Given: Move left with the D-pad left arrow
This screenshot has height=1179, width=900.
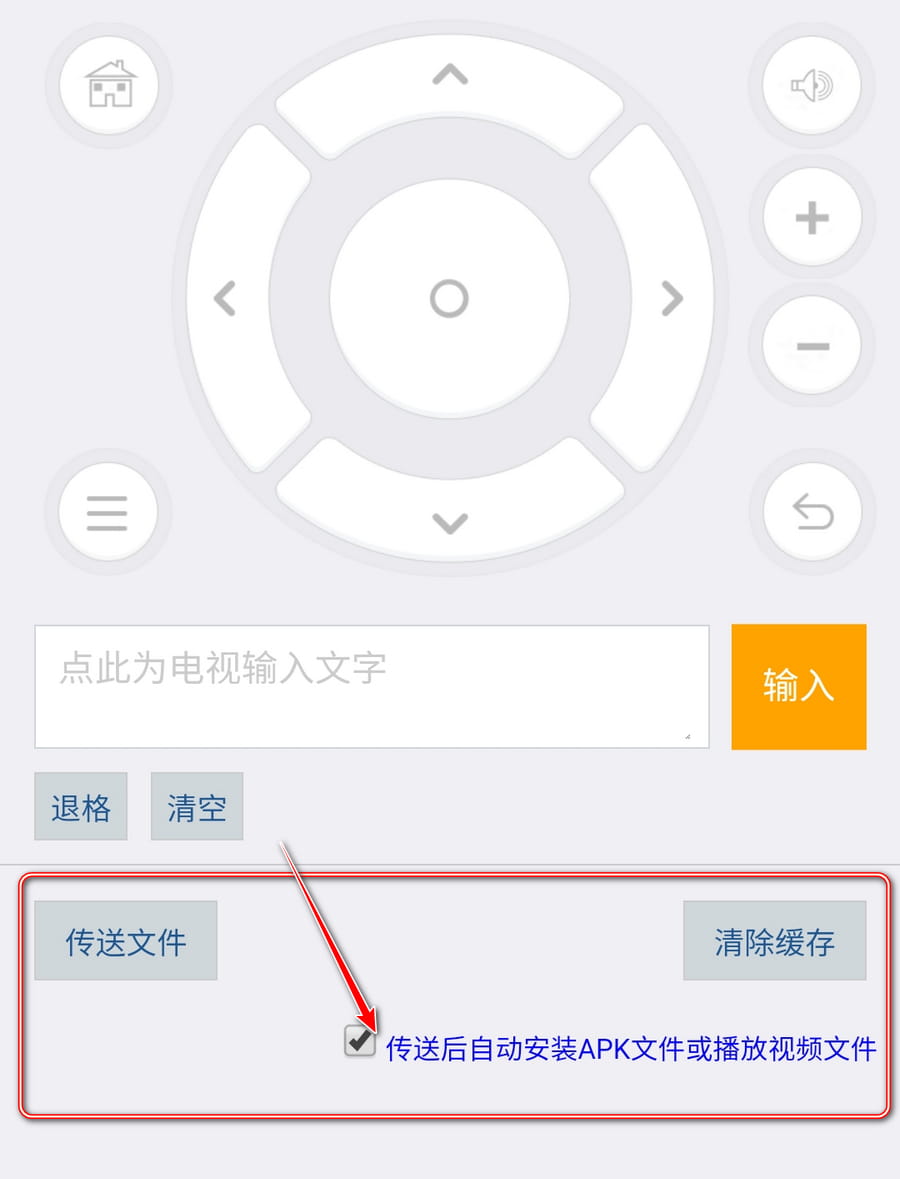Looking at the screenshot, I should point(226,298).
